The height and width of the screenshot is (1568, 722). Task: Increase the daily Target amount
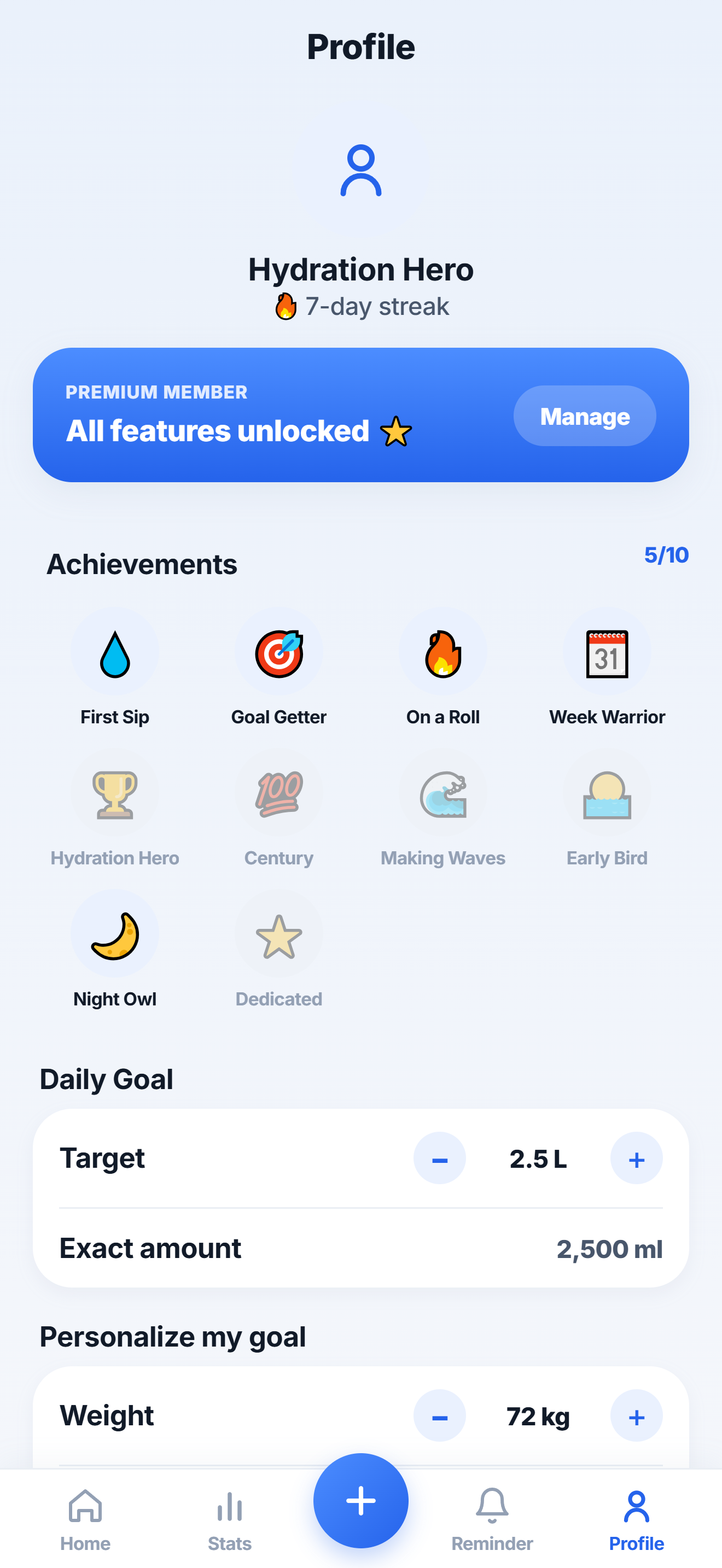coord(636,1158)
